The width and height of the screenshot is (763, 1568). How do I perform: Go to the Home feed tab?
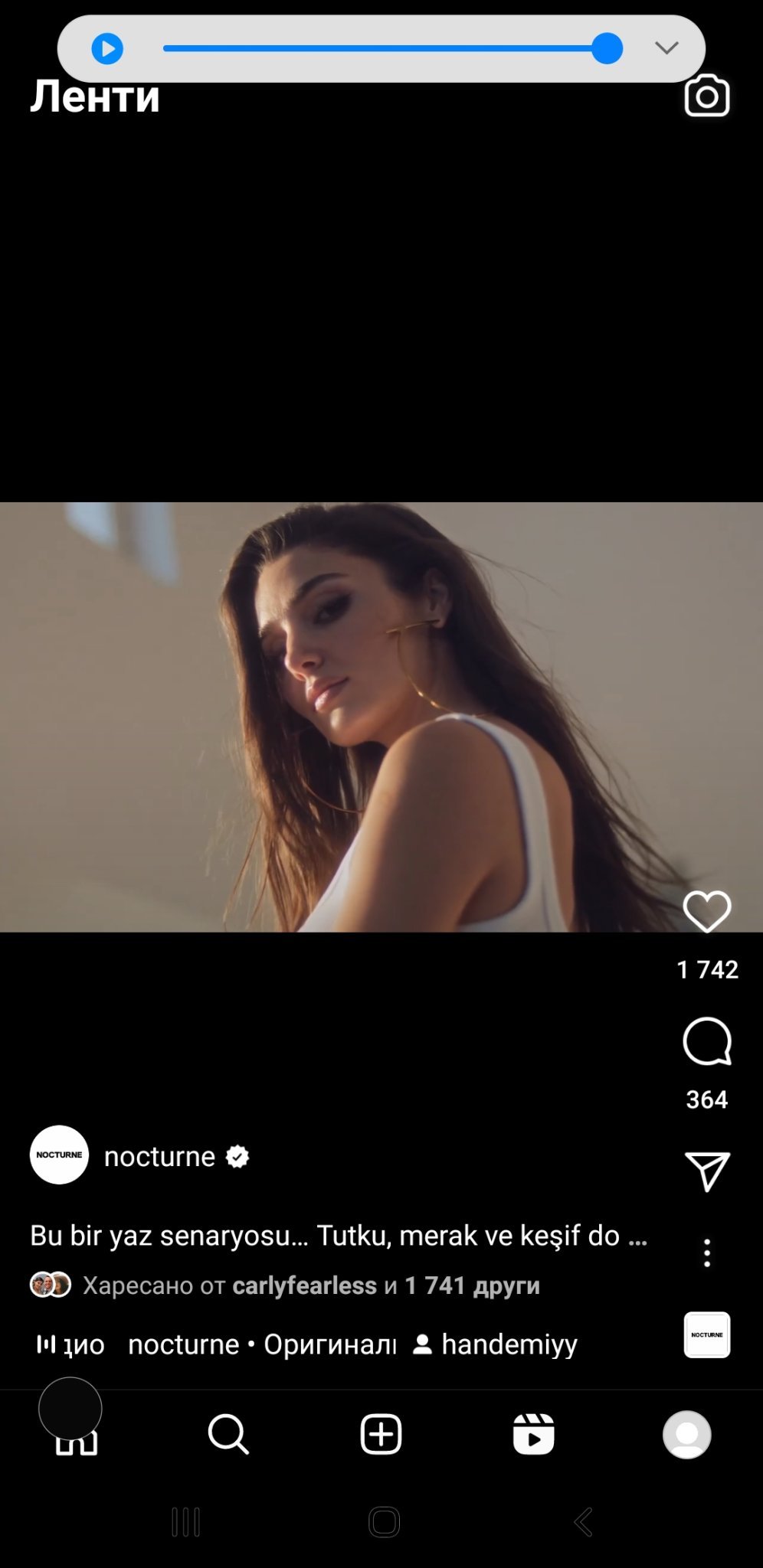(x=76, y=1435)
